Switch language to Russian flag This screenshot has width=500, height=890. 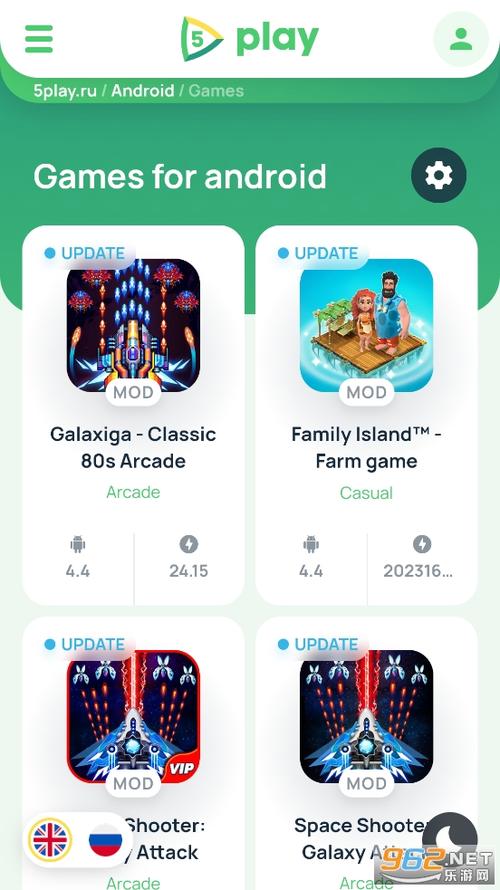point(106,841)
